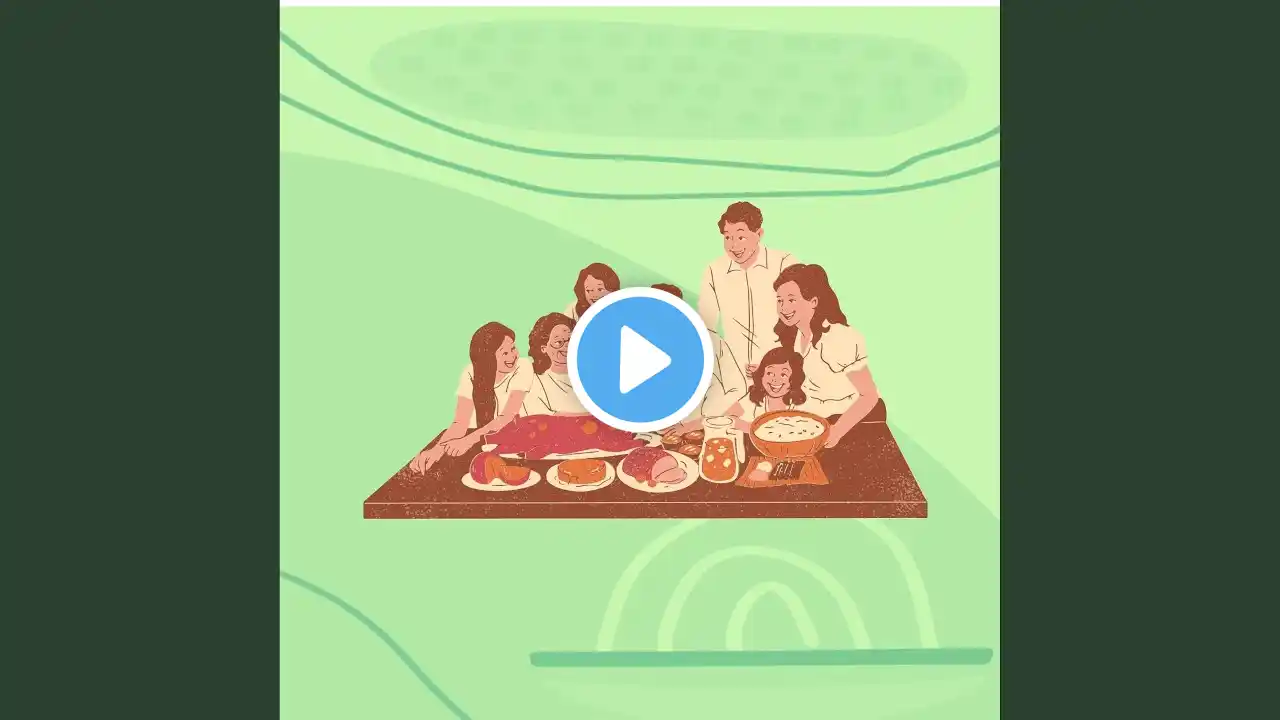Play the family dinner video

point(640,360)
